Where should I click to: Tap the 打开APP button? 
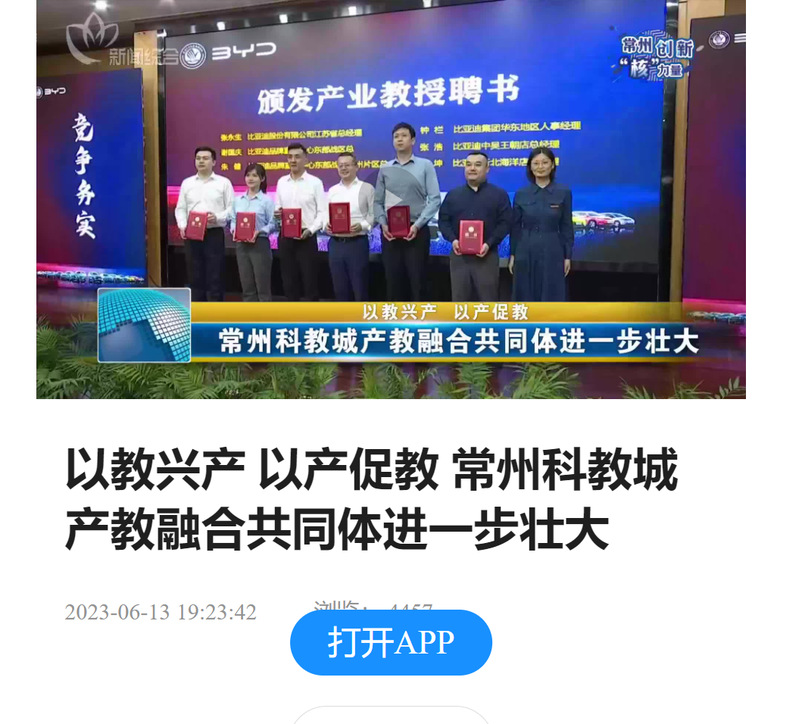(x=391, y=643)
